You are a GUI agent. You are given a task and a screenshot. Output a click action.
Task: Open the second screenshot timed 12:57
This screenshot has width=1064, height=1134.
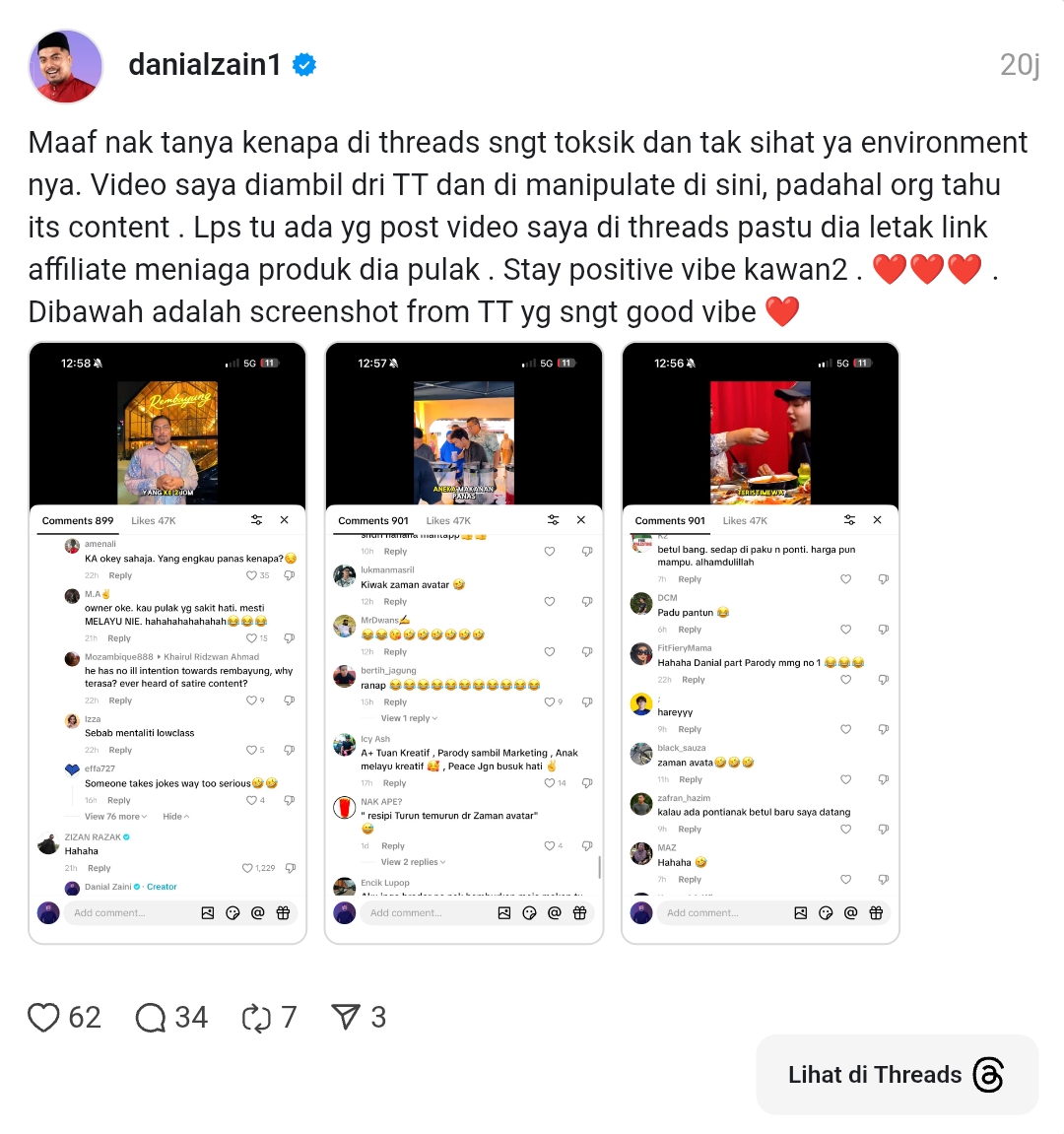[464, 642]
